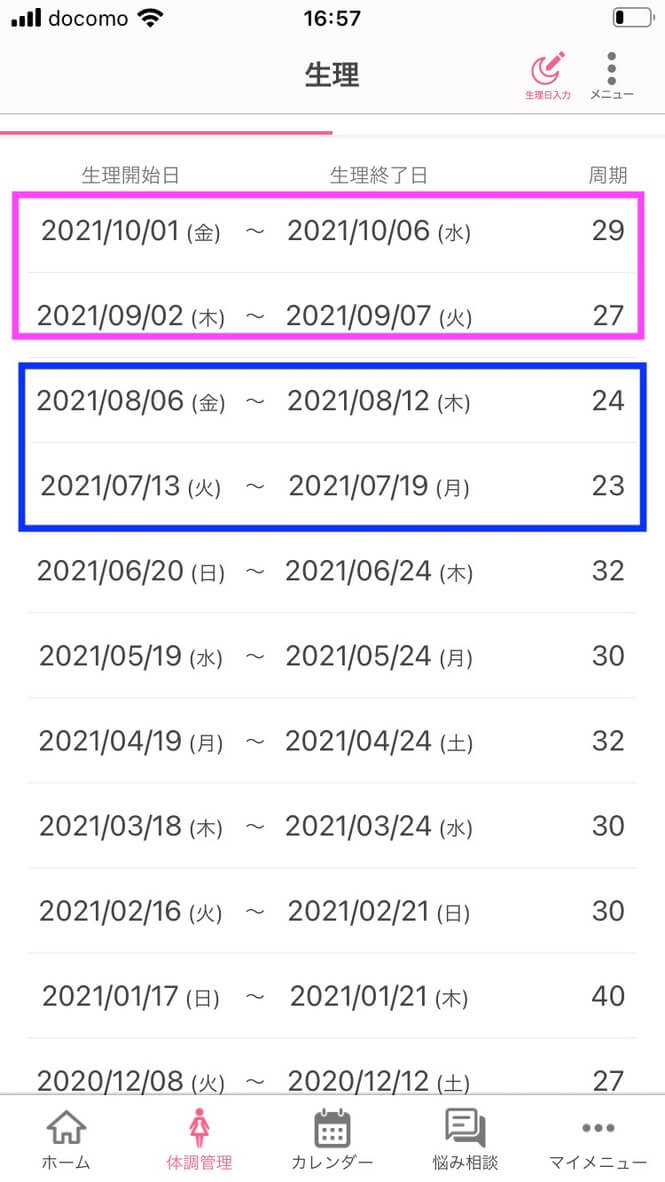Open the record starting 2021/08/06
Screen dimensions: 665x1182
pos(332,402)
